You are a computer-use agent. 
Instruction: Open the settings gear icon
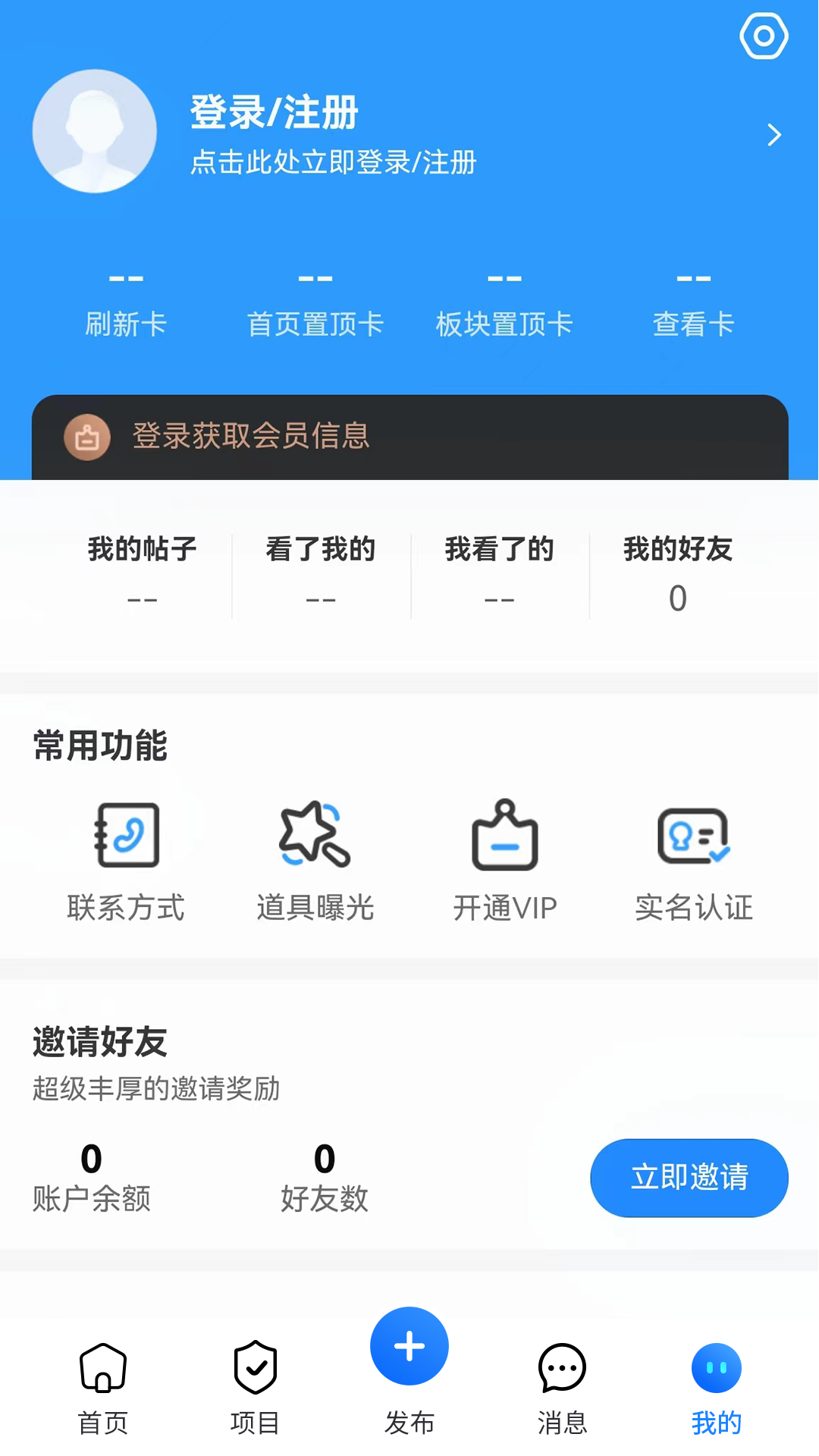coord(764,36)
